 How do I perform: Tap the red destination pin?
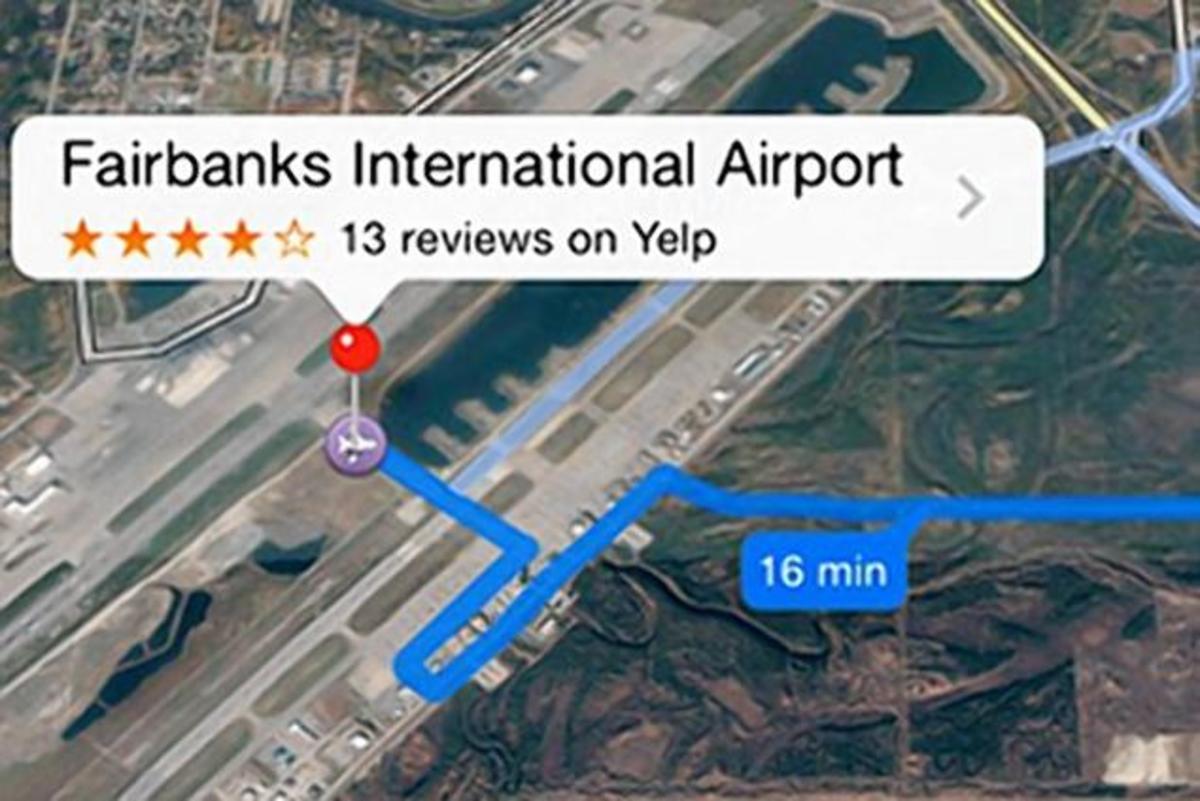[x=355, y=348]
